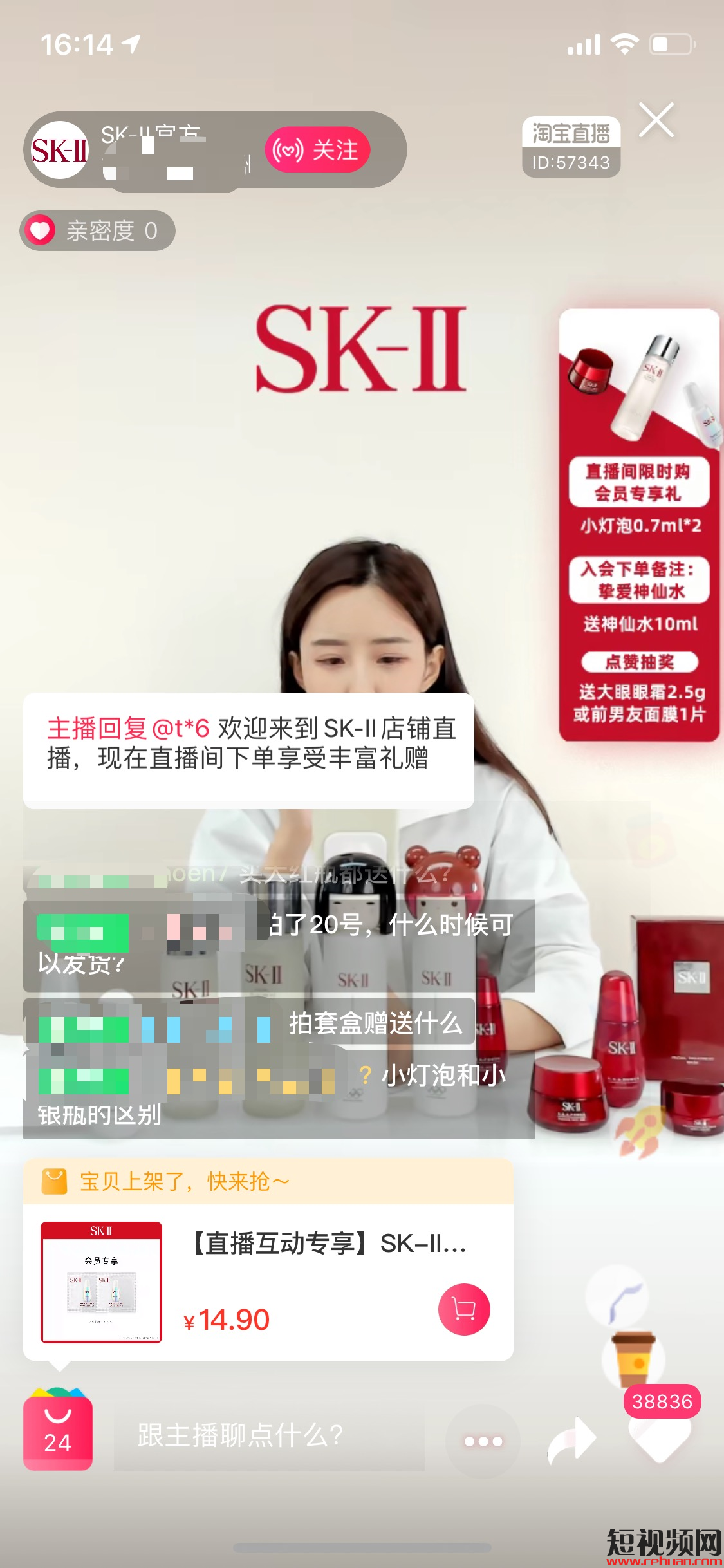
Task: Share this live stream
Action: coord(571,1441)
